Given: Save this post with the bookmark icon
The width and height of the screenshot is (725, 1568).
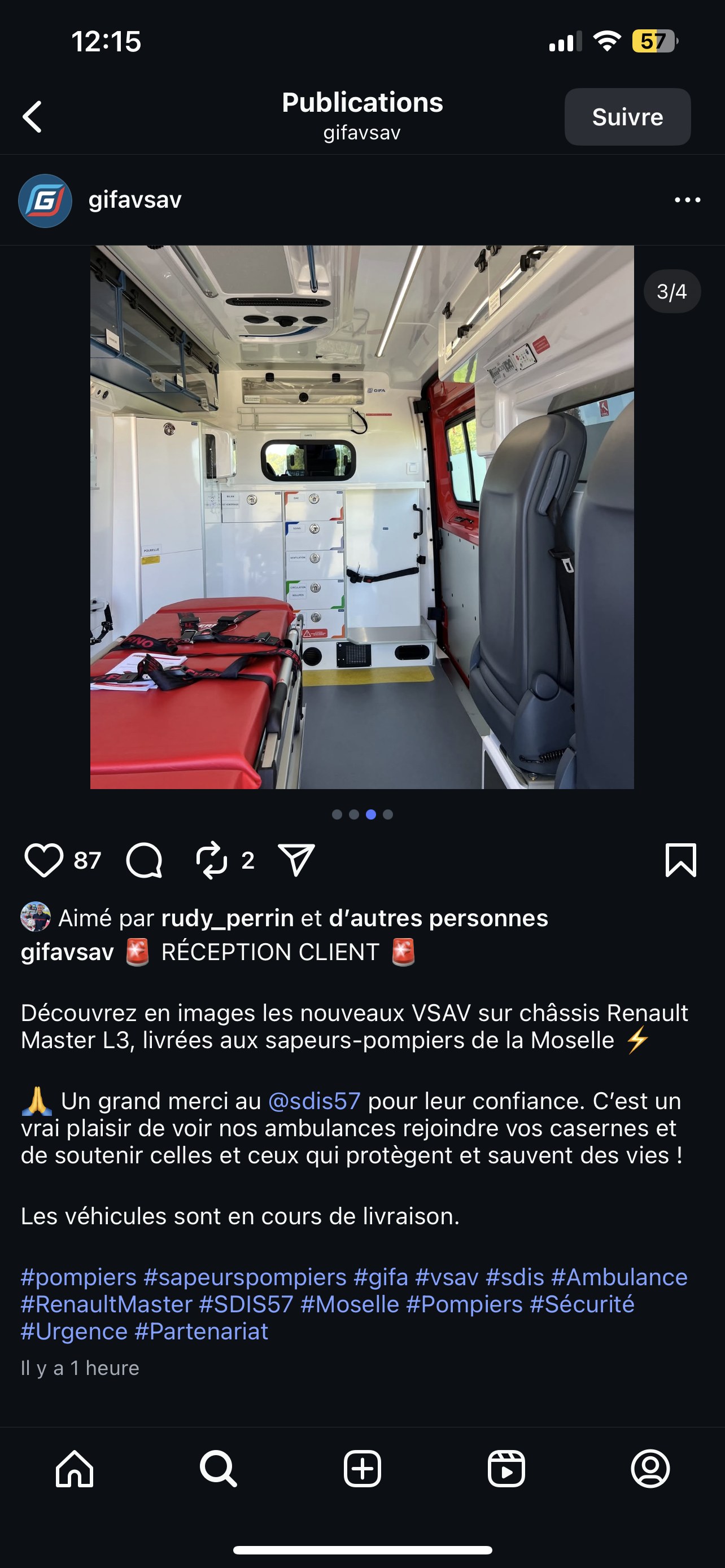Looking at the screenshot, I should coord(680,860).
